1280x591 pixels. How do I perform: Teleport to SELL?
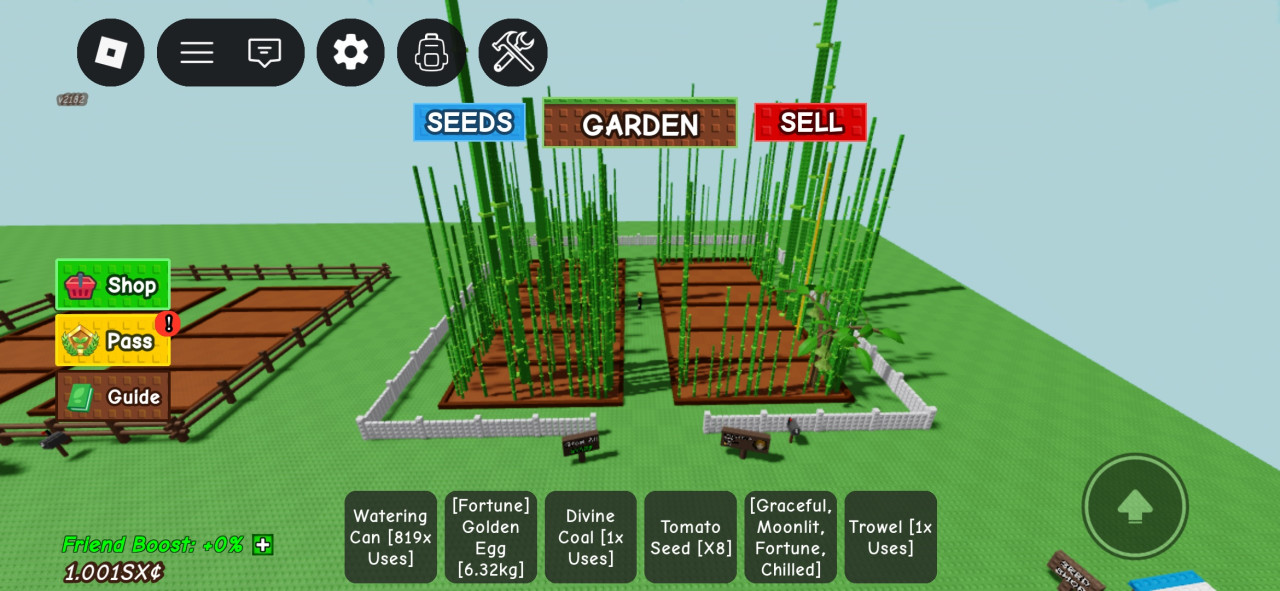(x=810, y=122)
